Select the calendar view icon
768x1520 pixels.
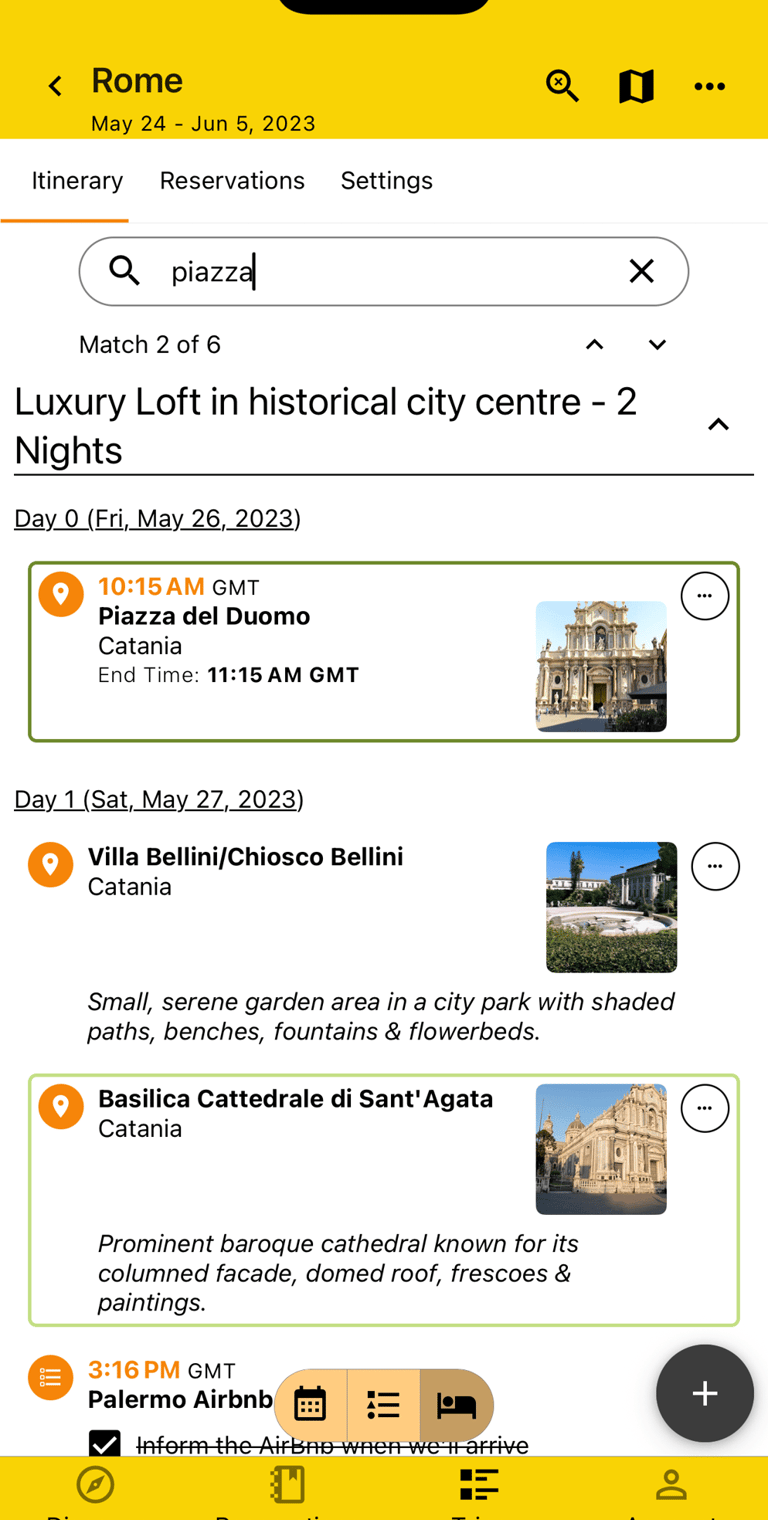[310, 1404]
